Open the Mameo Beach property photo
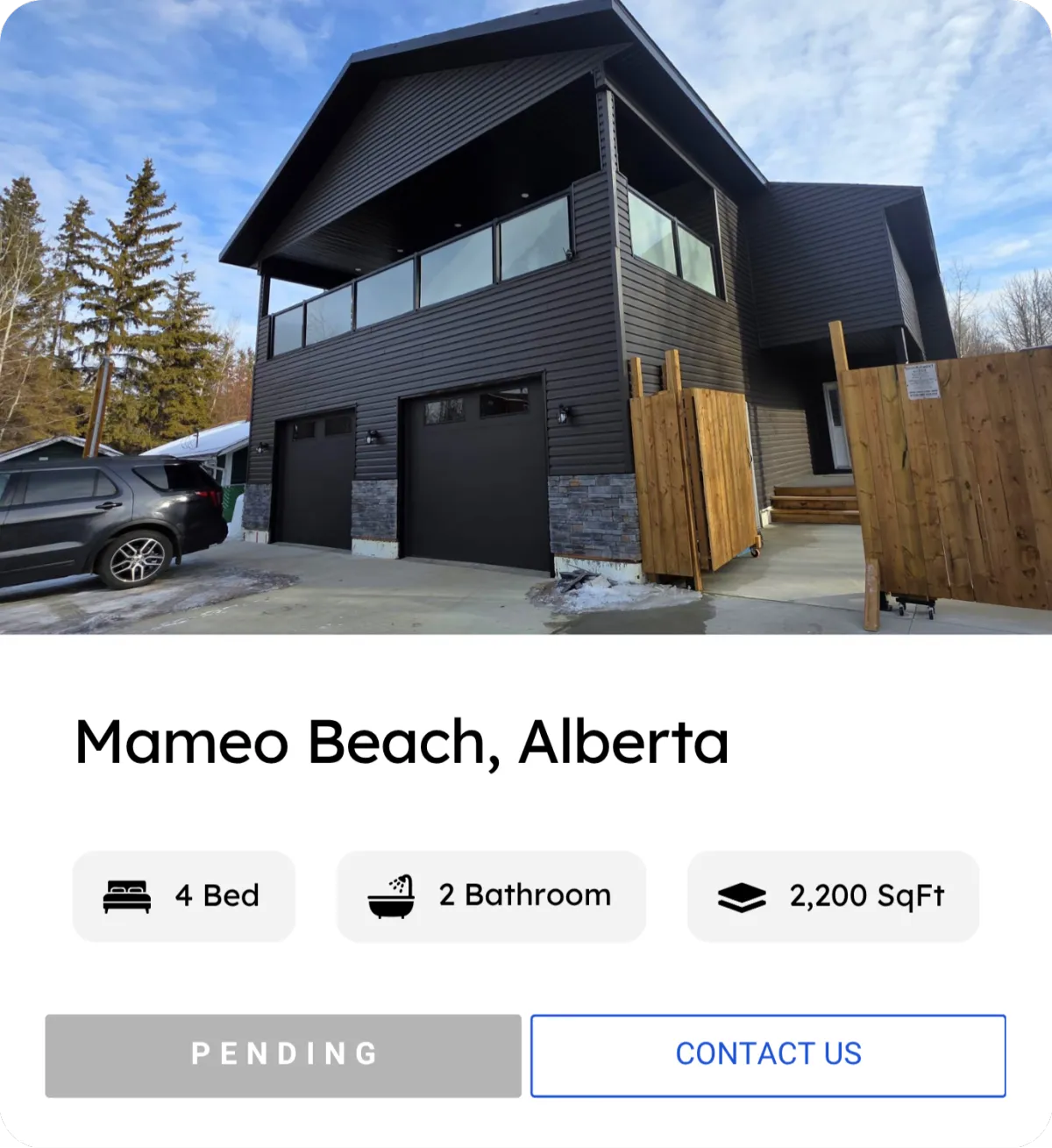This screenshot has width=1052, height=1148. click(x=526, y=317)
